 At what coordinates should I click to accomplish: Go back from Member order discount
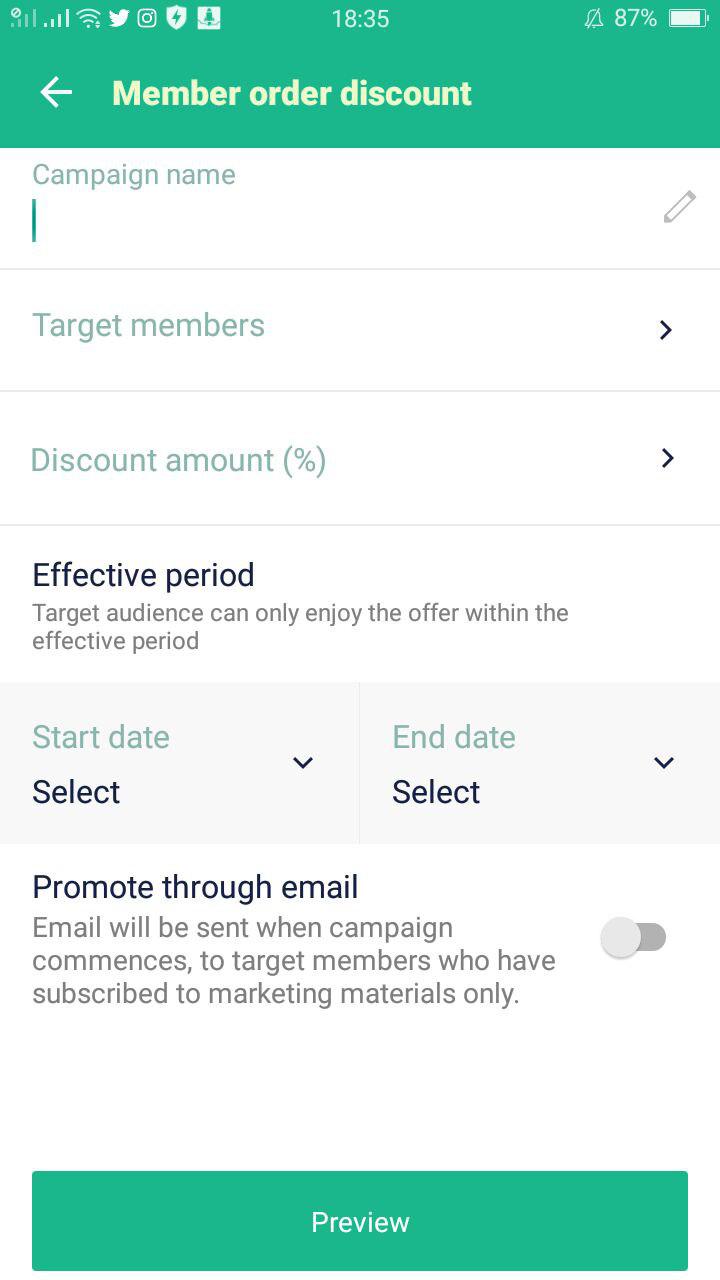click(56, 93)
